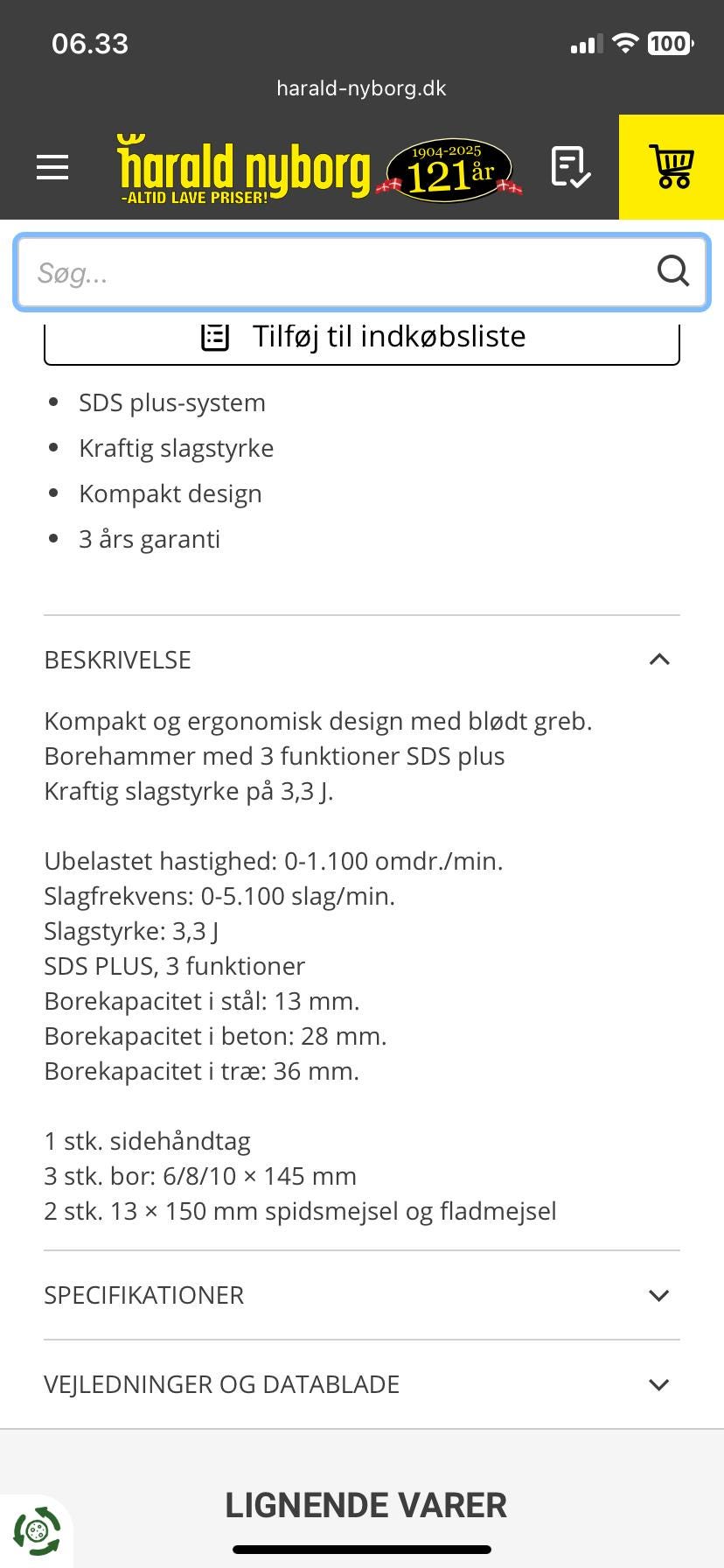This screenshot has height=1568, width=724.
Task: Tap the Wi-Fi signal indicator
Action: click(626, 42)
